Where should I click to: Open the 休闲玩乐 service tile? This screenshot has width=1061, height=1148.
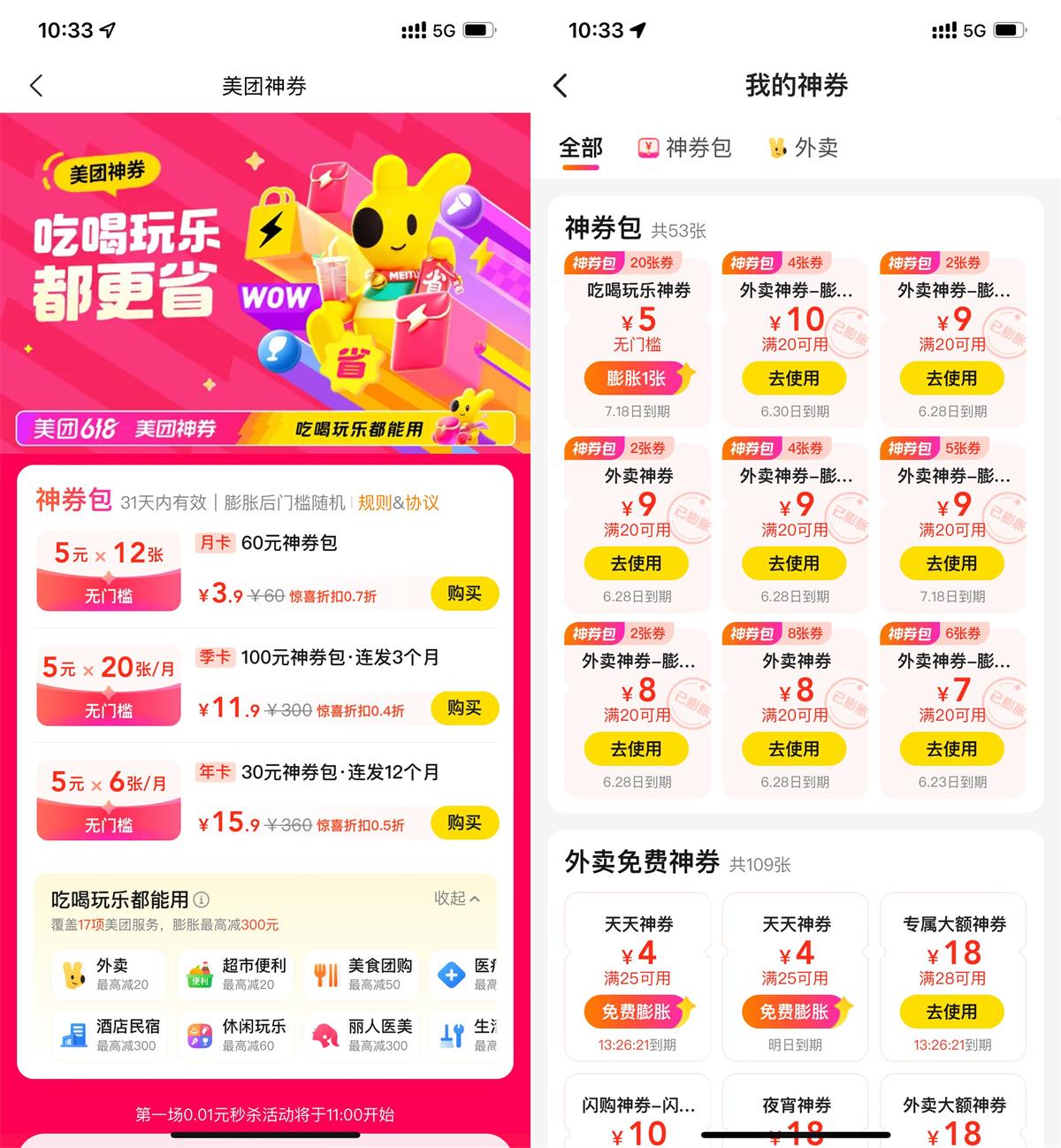tap(237, 1035)
